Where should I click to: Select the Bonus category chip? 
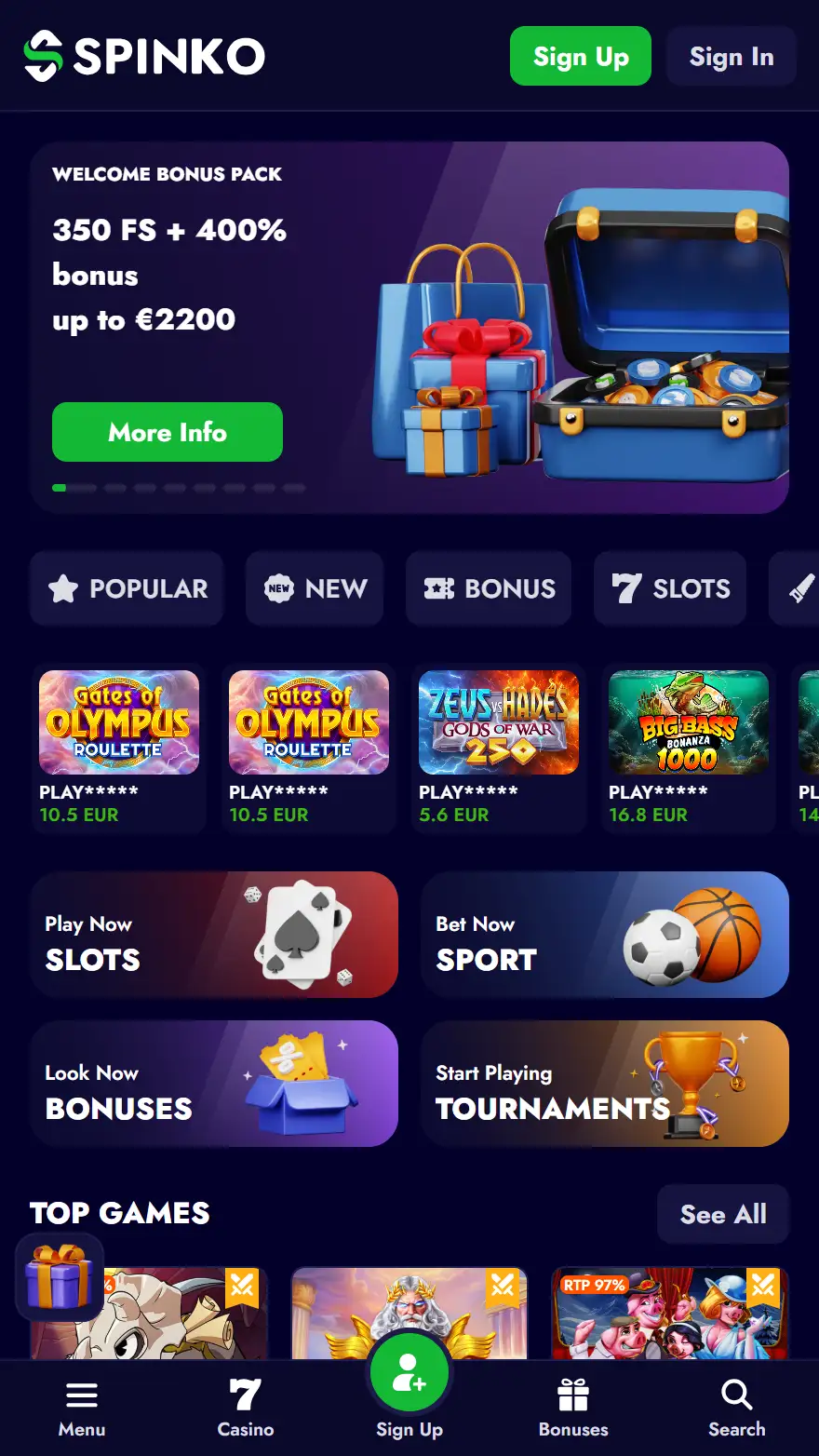click(489, 588)
